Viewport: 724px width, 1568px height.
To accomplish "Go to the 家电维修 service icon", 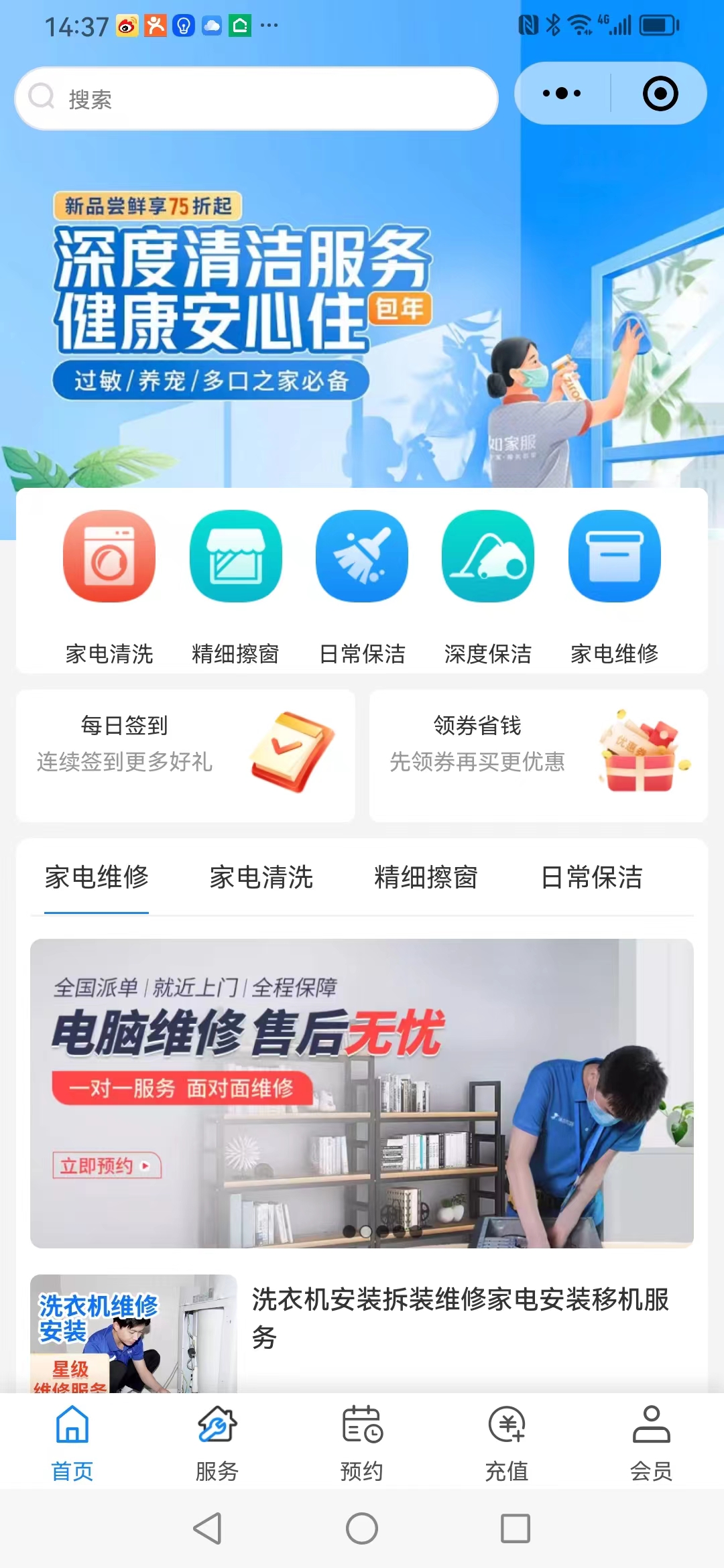I will tap(614, 556).
